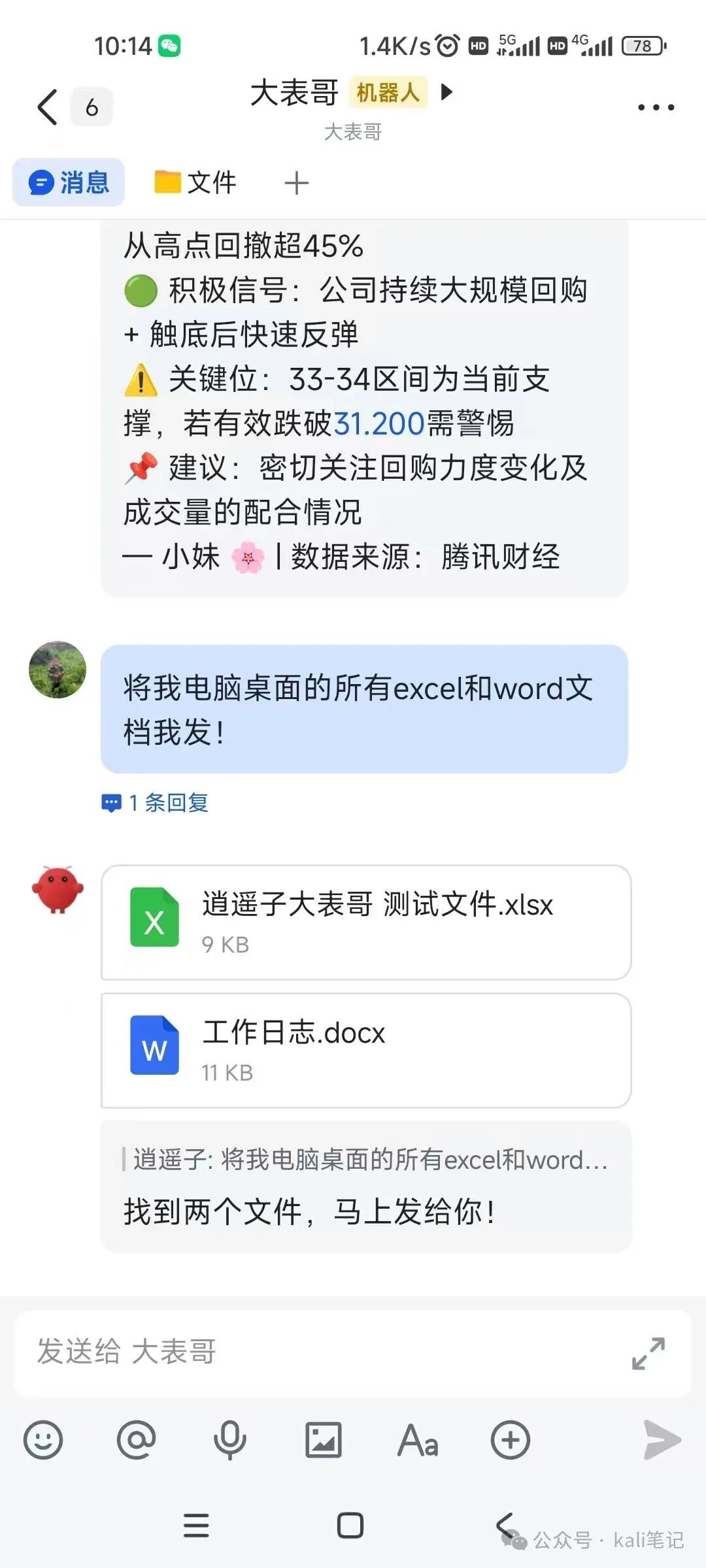Click the user's profile picture avatar
The width and height of the screenshot is (706, 1568).
57,671
